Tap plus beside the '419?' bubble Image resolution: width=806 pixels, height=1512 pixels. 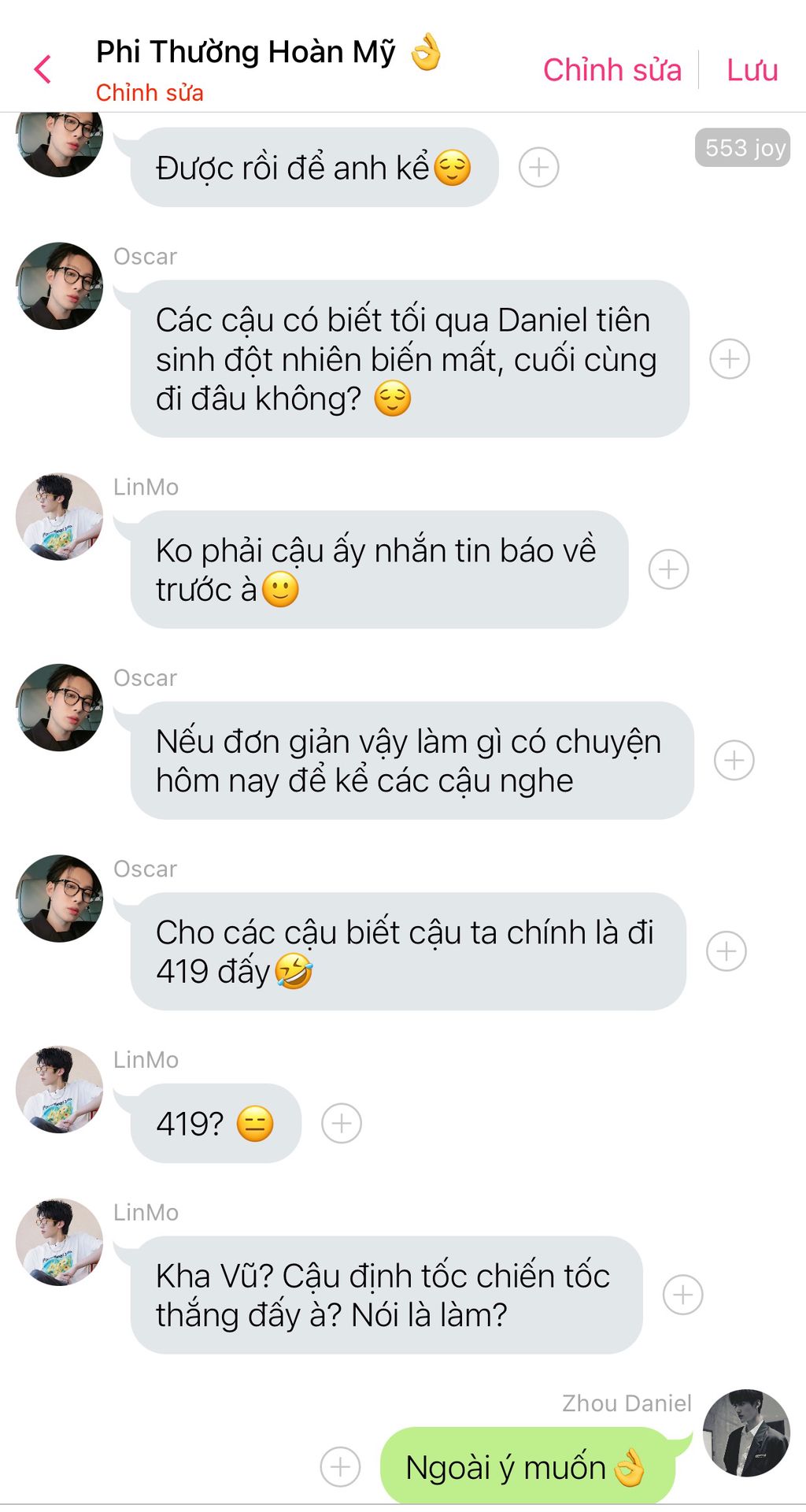pos(342,1123)
